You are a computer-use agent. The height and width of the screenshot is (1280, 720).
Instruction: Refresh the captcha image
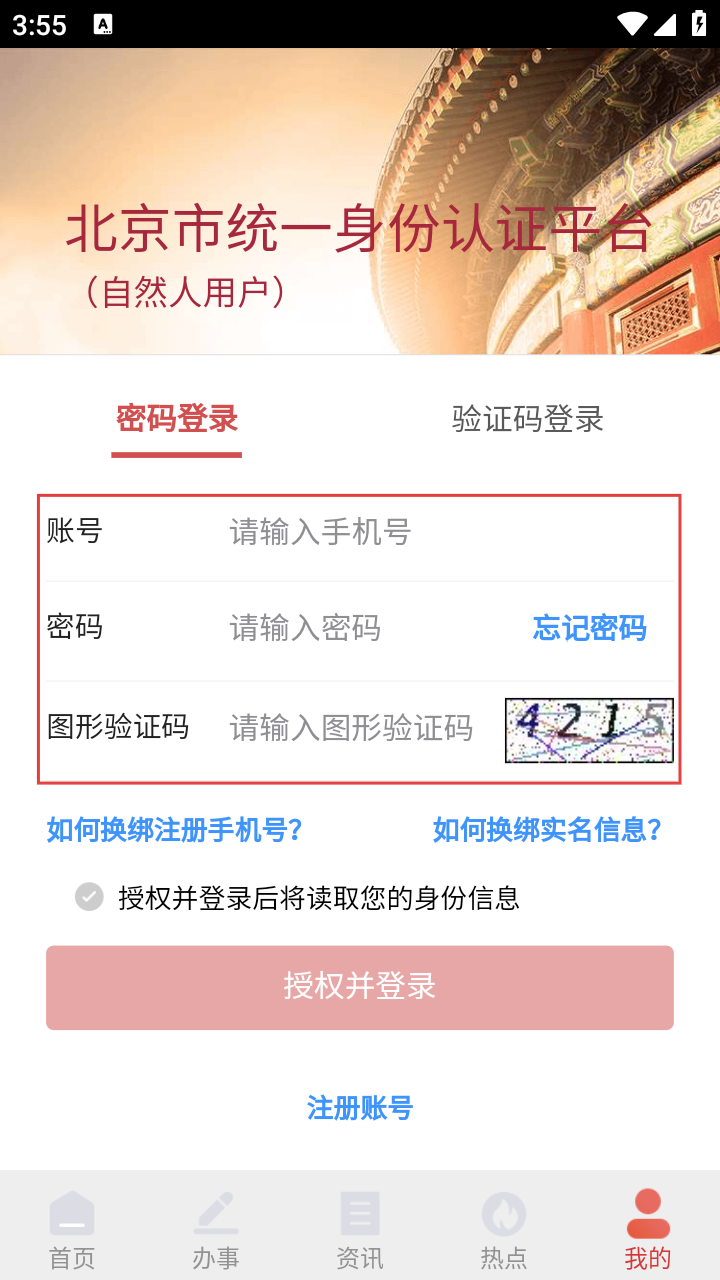[x=589, y=730]
